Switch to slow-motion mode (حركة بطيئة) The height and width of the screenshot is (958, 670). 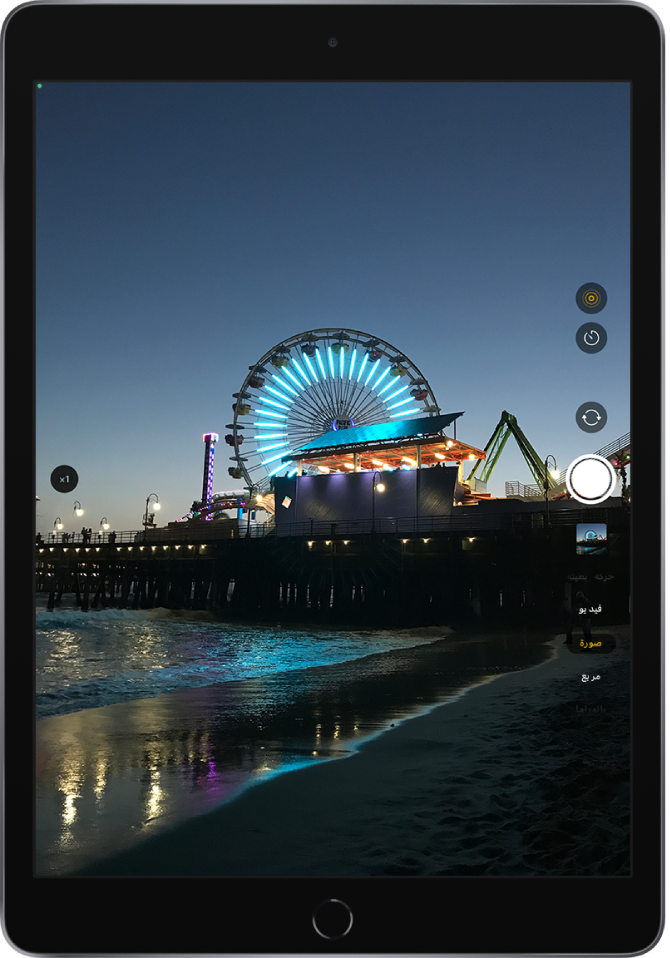coord(590,577)
